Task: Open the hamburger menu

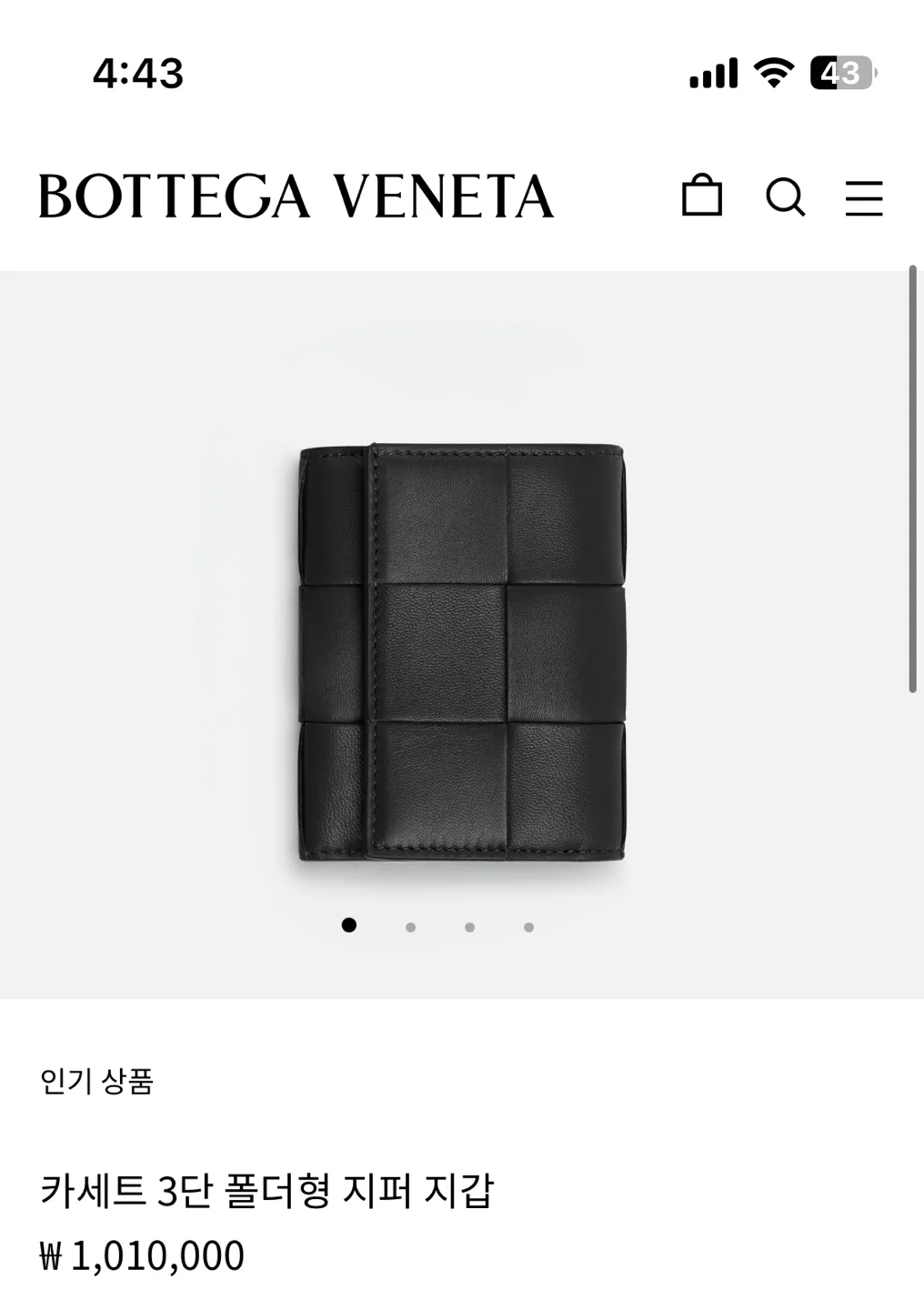Action: pos(863,197)
